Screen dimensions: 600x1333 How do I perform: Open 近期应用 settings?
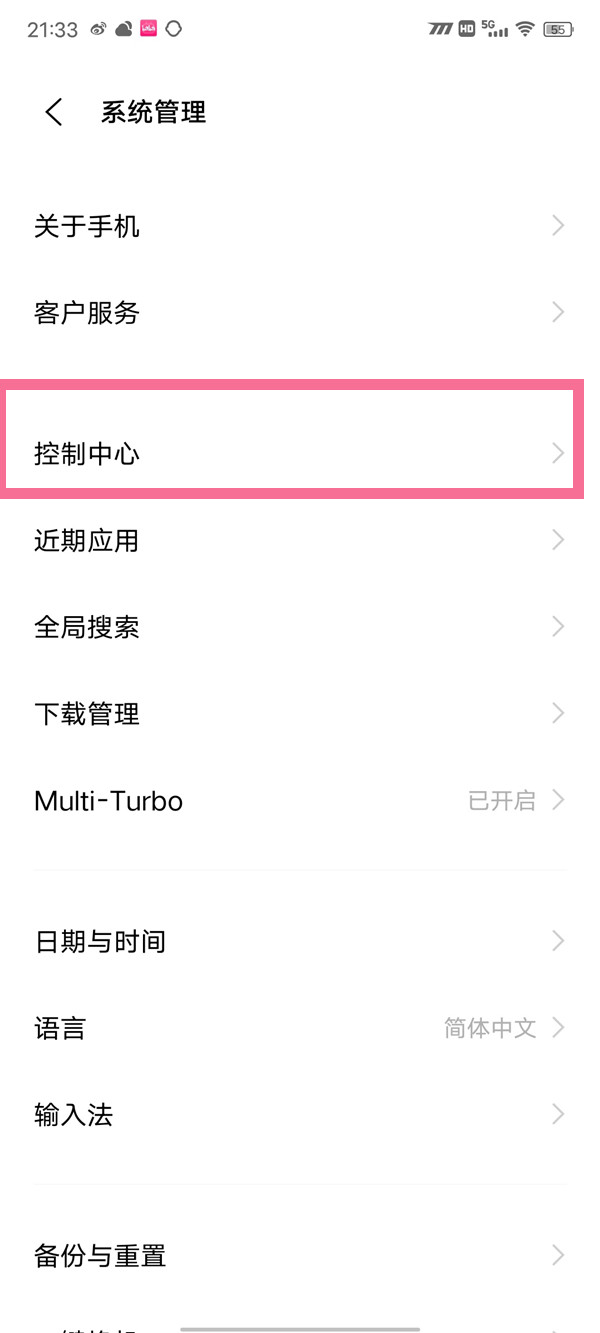299,541
